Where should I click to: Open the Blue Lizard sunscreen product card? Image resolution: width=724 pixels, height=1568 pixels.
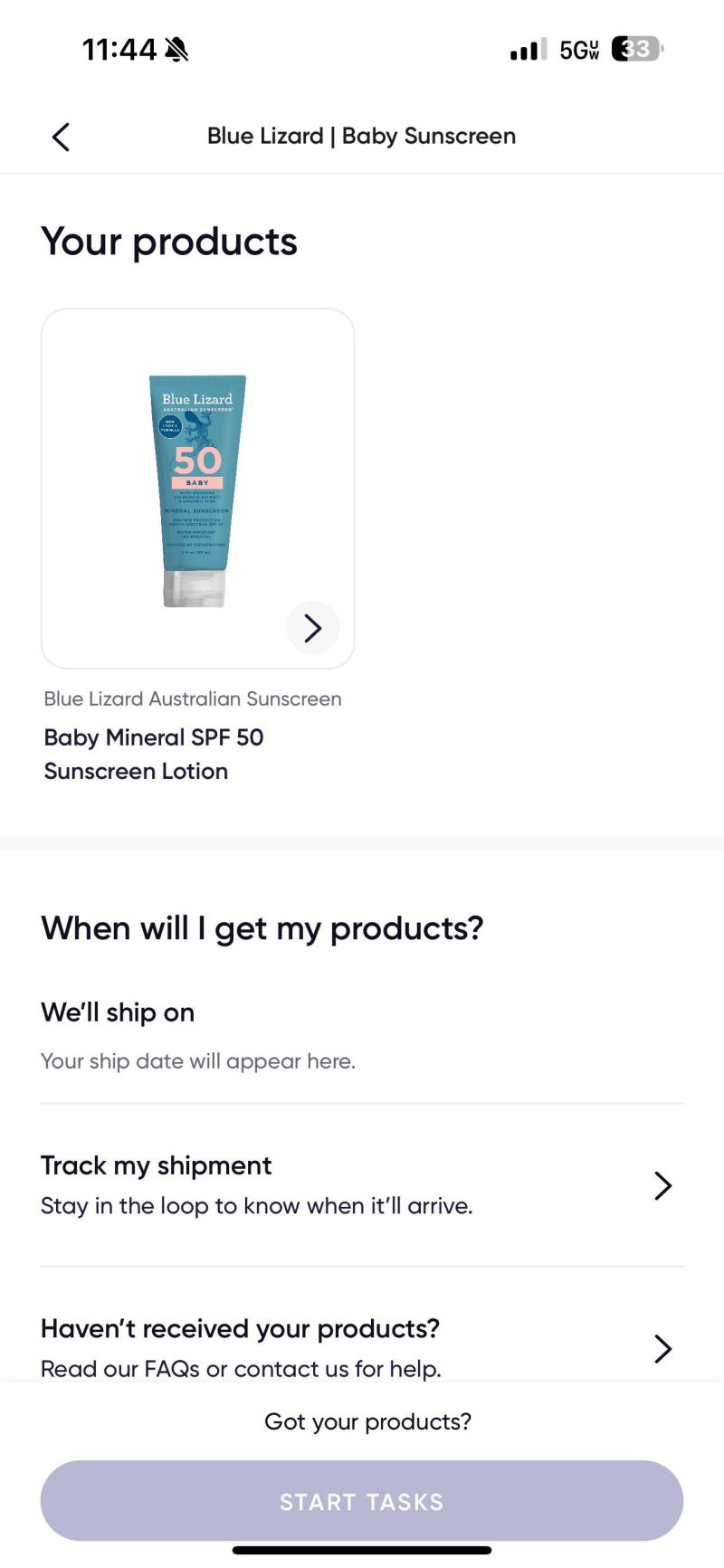pyautogui.click(x=197, y=489)
